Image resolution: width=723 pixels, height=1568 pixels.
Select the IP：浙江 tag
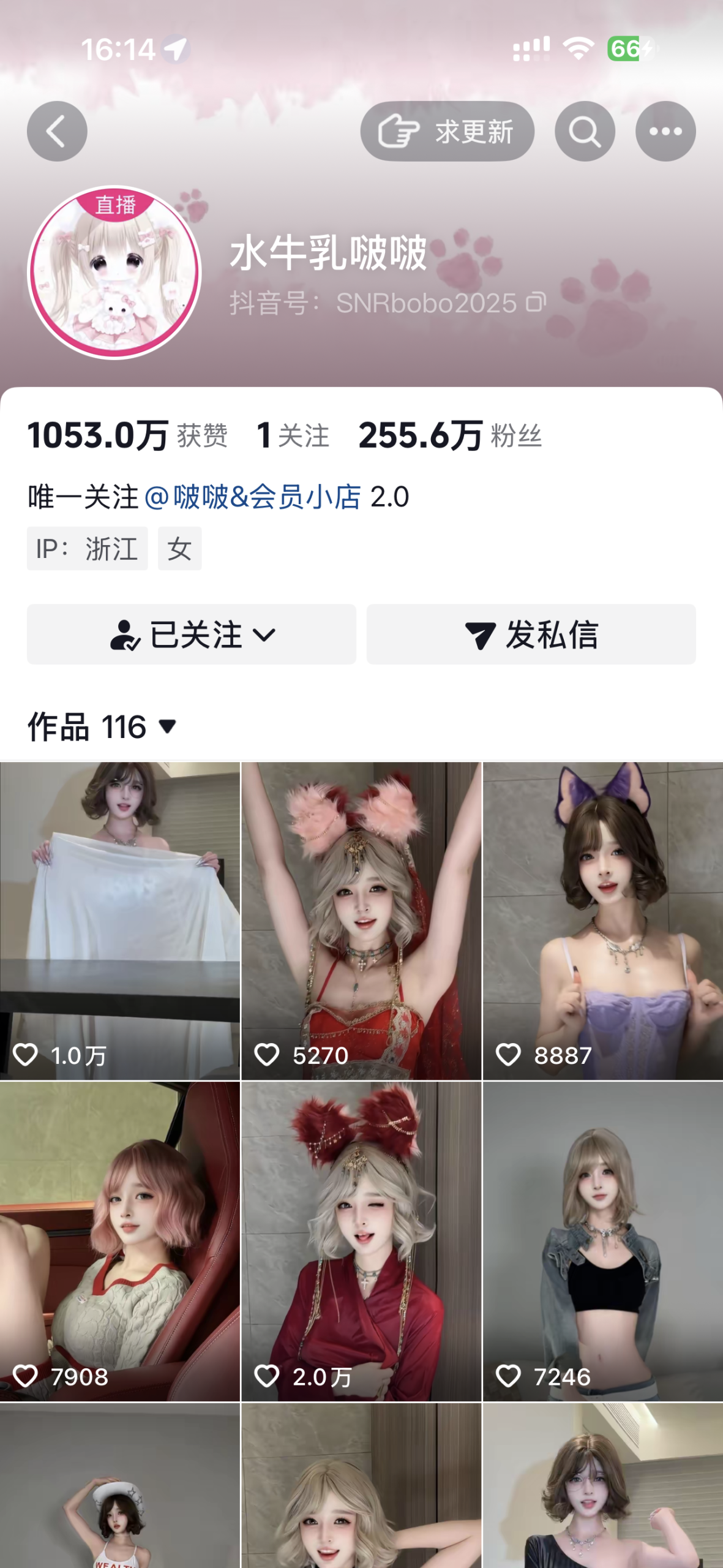tap(87, 549)
